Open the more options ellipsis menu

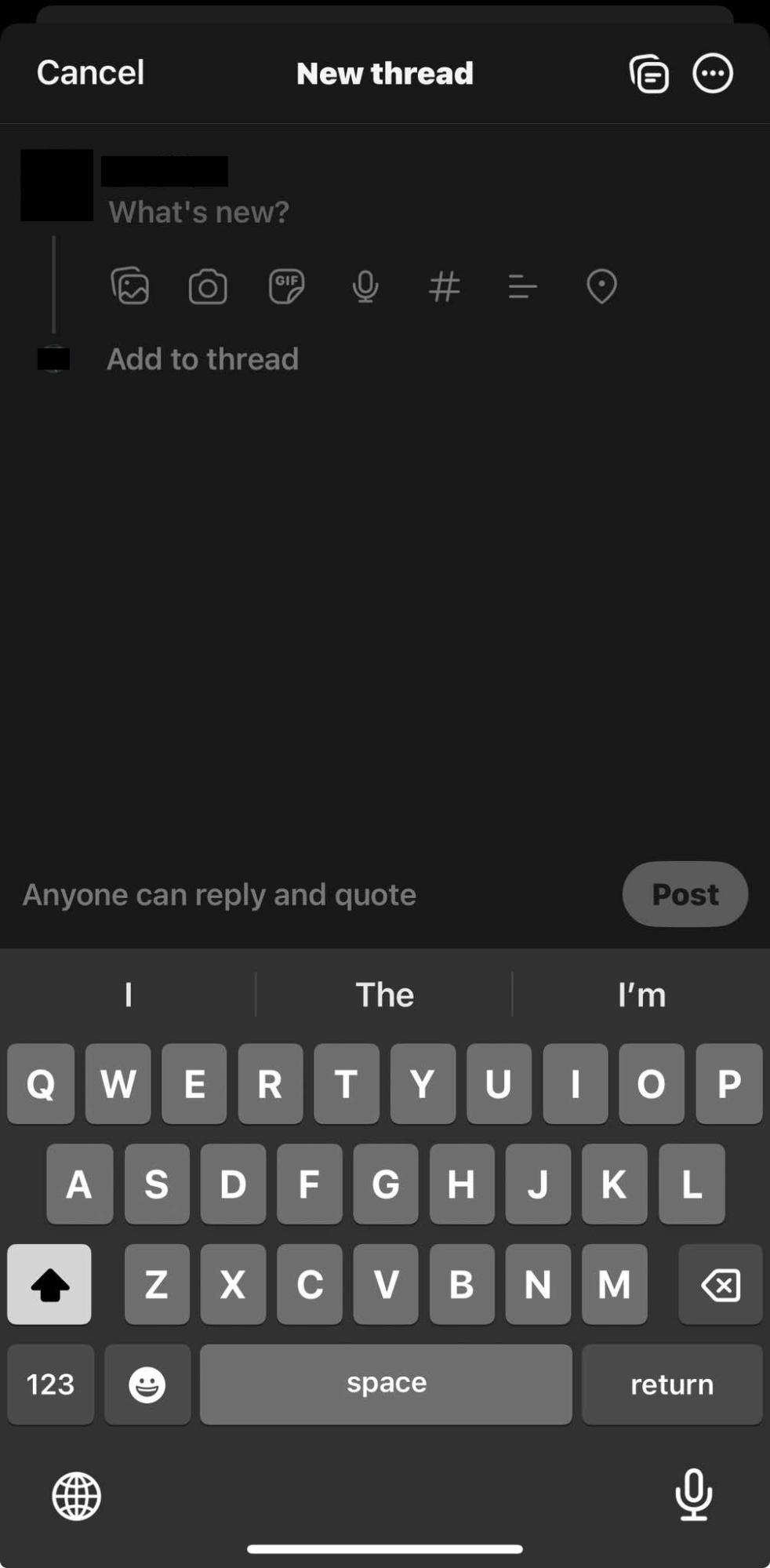(x=712, y=73)
